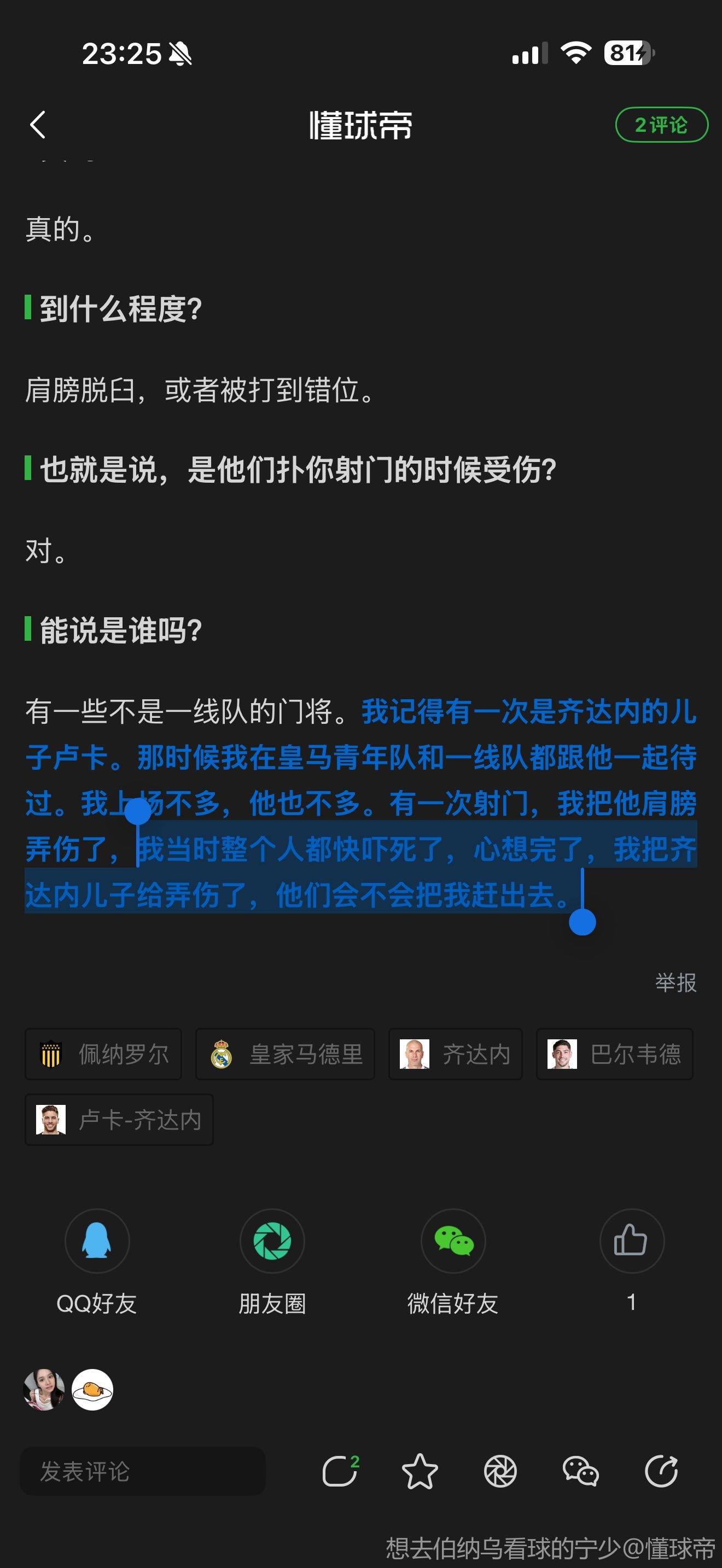Tap the 发表评论 comment field

pos(143,1471)
